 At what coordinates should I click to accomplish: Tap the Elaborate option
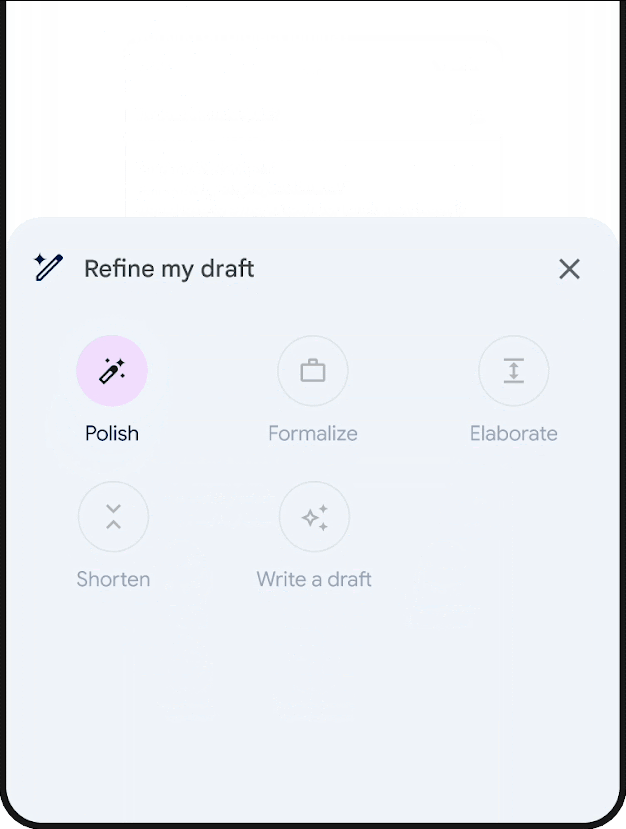(514, 371)
